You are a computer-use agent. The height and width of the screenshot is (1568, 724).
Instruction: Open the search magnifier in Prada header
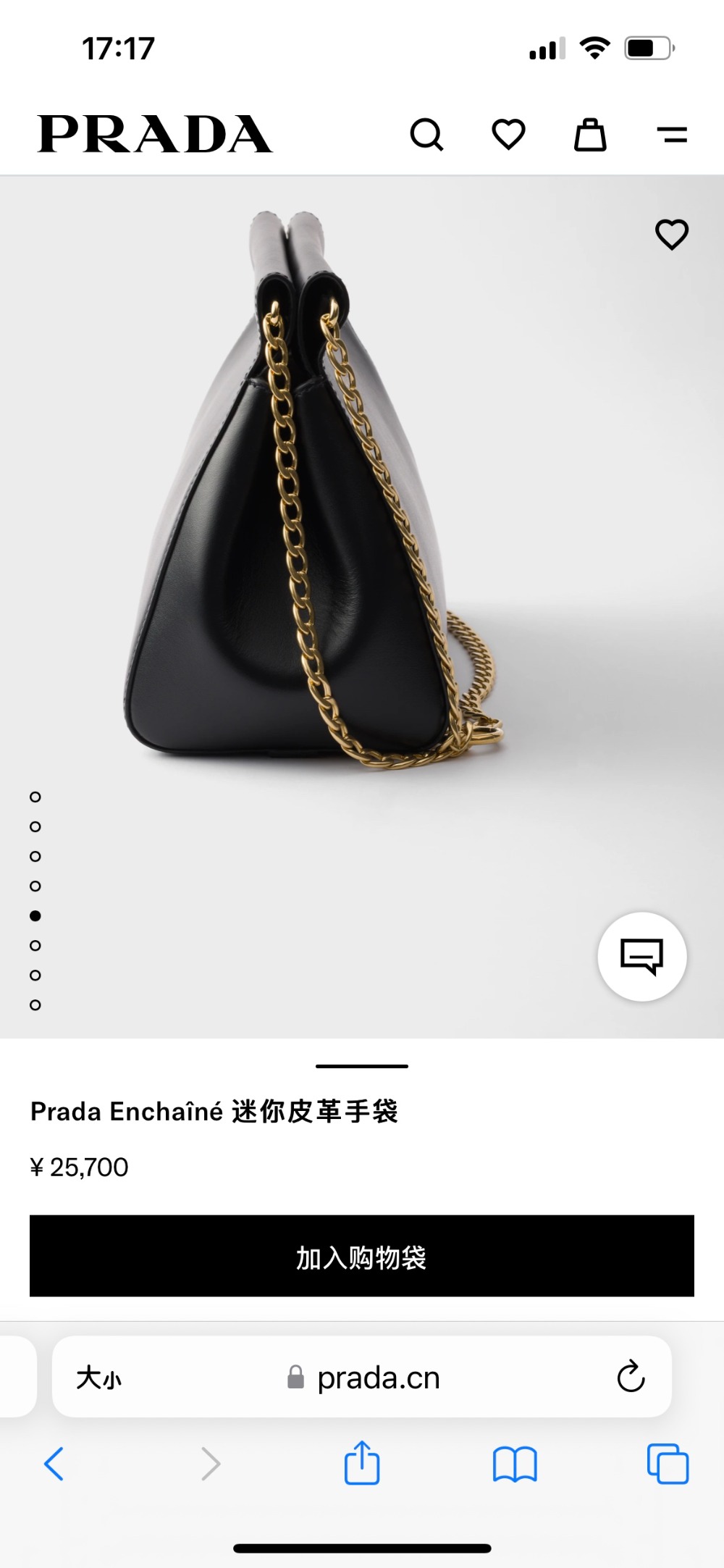426,135
